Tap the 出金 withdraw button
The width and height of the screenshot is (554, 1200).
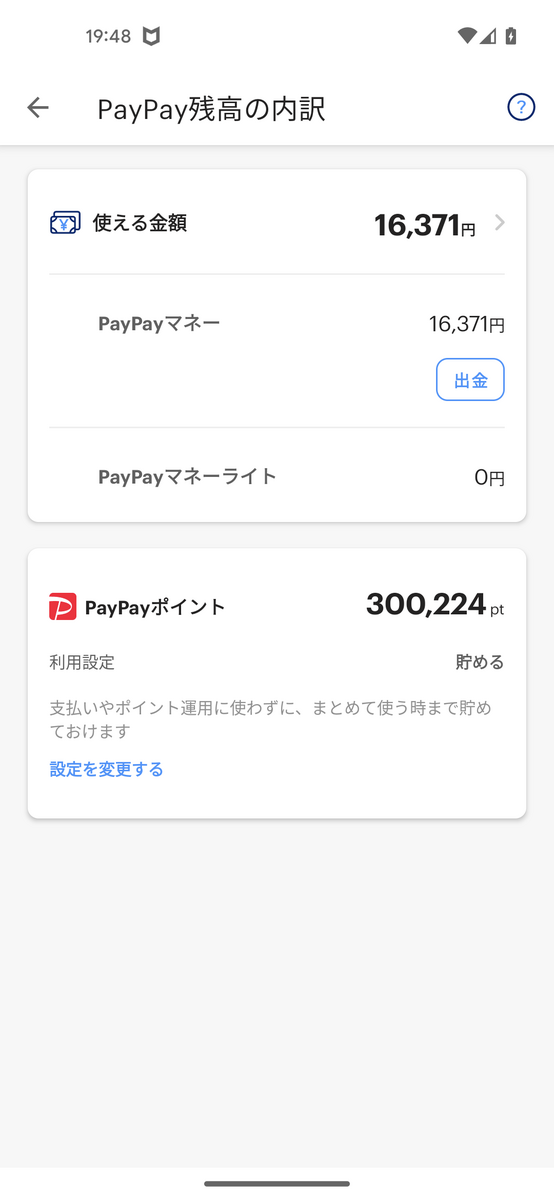coord(470,380)
